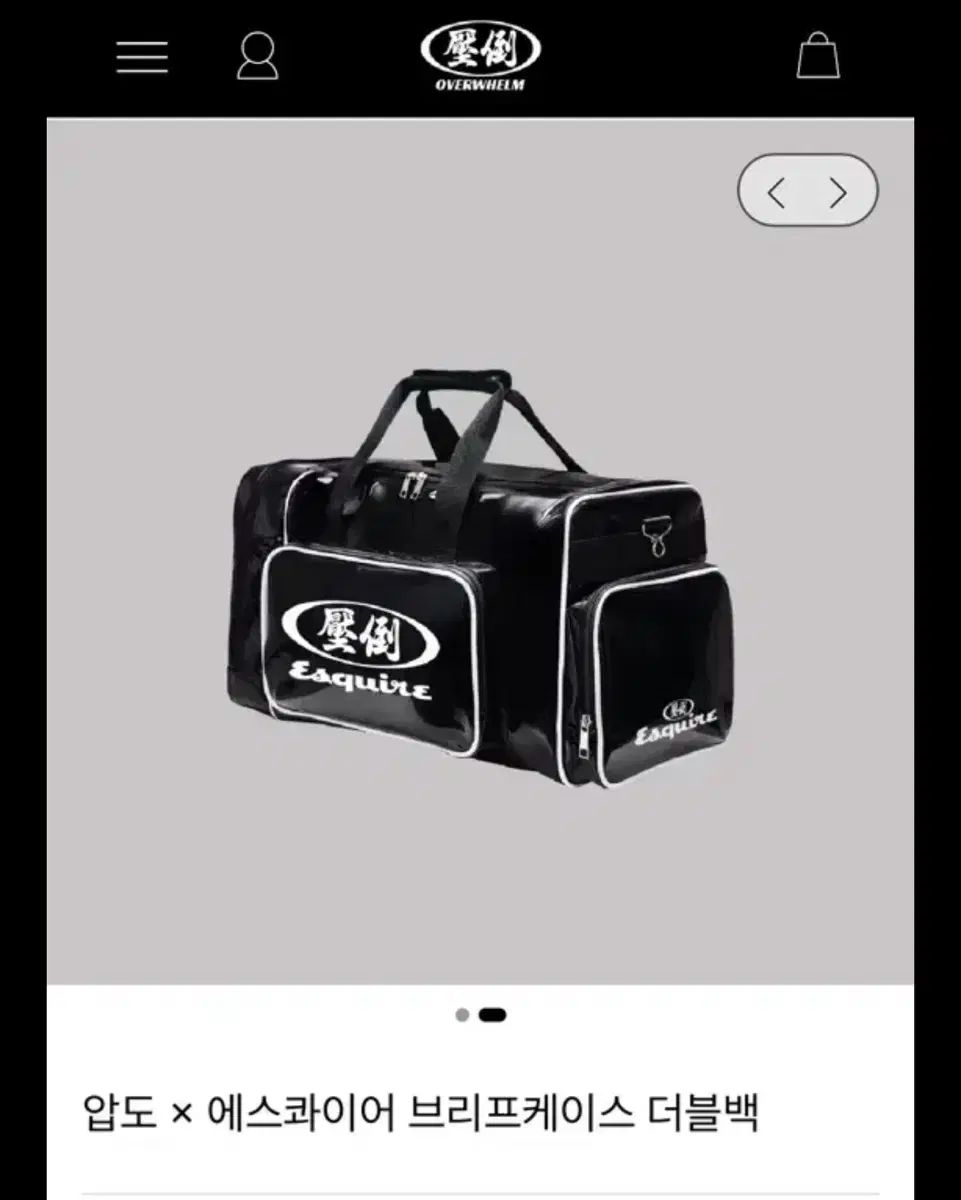The image size is (961, 1200).
Task: Go to Overwhelm home via the logo
Action: pos(480,55)
